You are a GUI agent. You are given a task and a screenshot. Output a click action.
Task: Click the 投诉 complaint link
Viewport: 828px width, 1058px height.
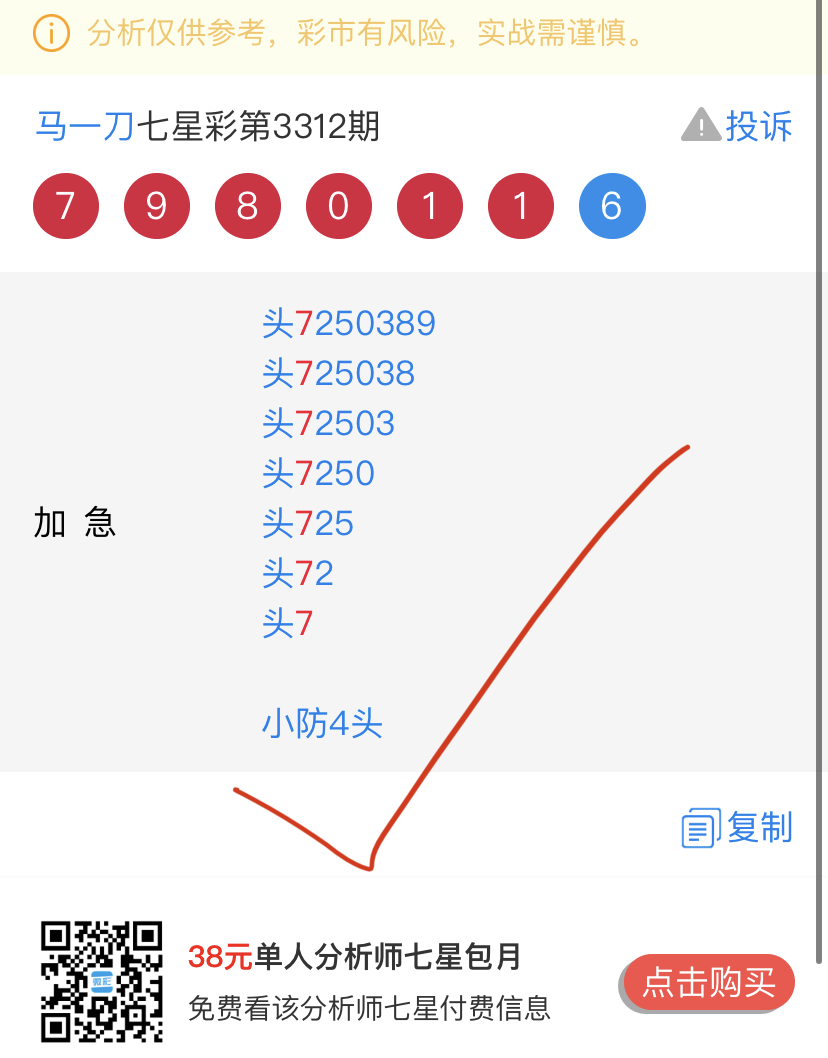[x=760, y=127]
